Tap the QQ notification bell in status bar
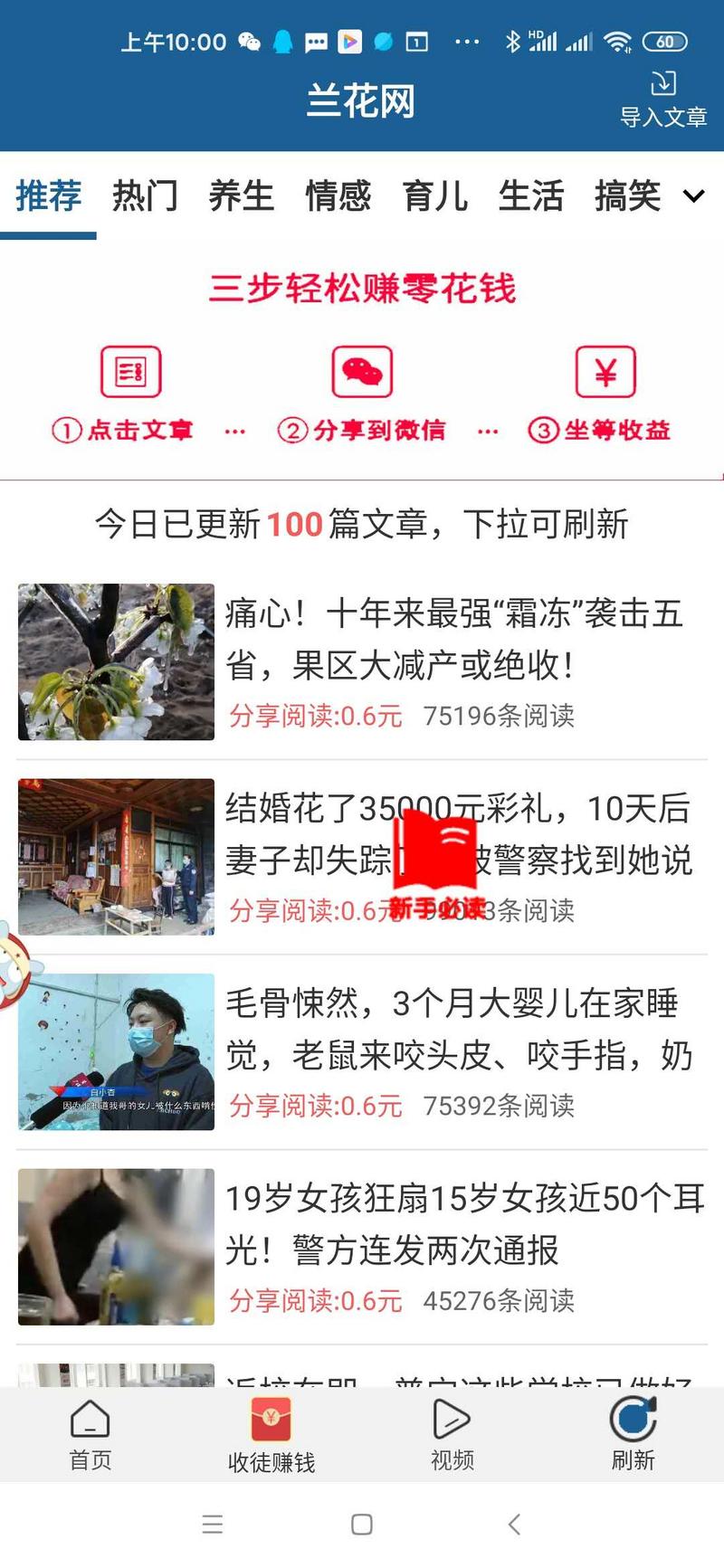724x1568 pixels. tap(283, 42)
